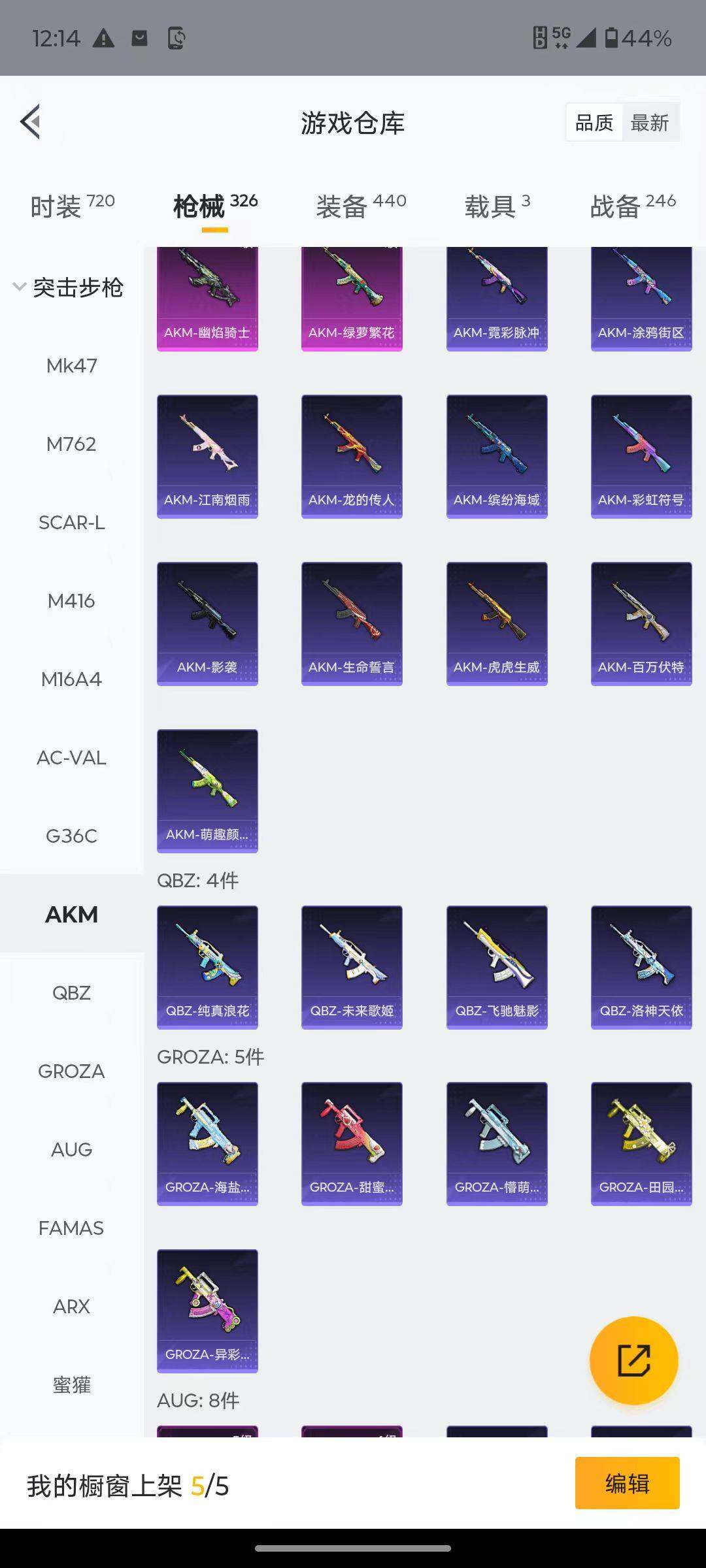
Task: Open the QBZ-未来歌姬 skin card
Action: click(352, 967)
